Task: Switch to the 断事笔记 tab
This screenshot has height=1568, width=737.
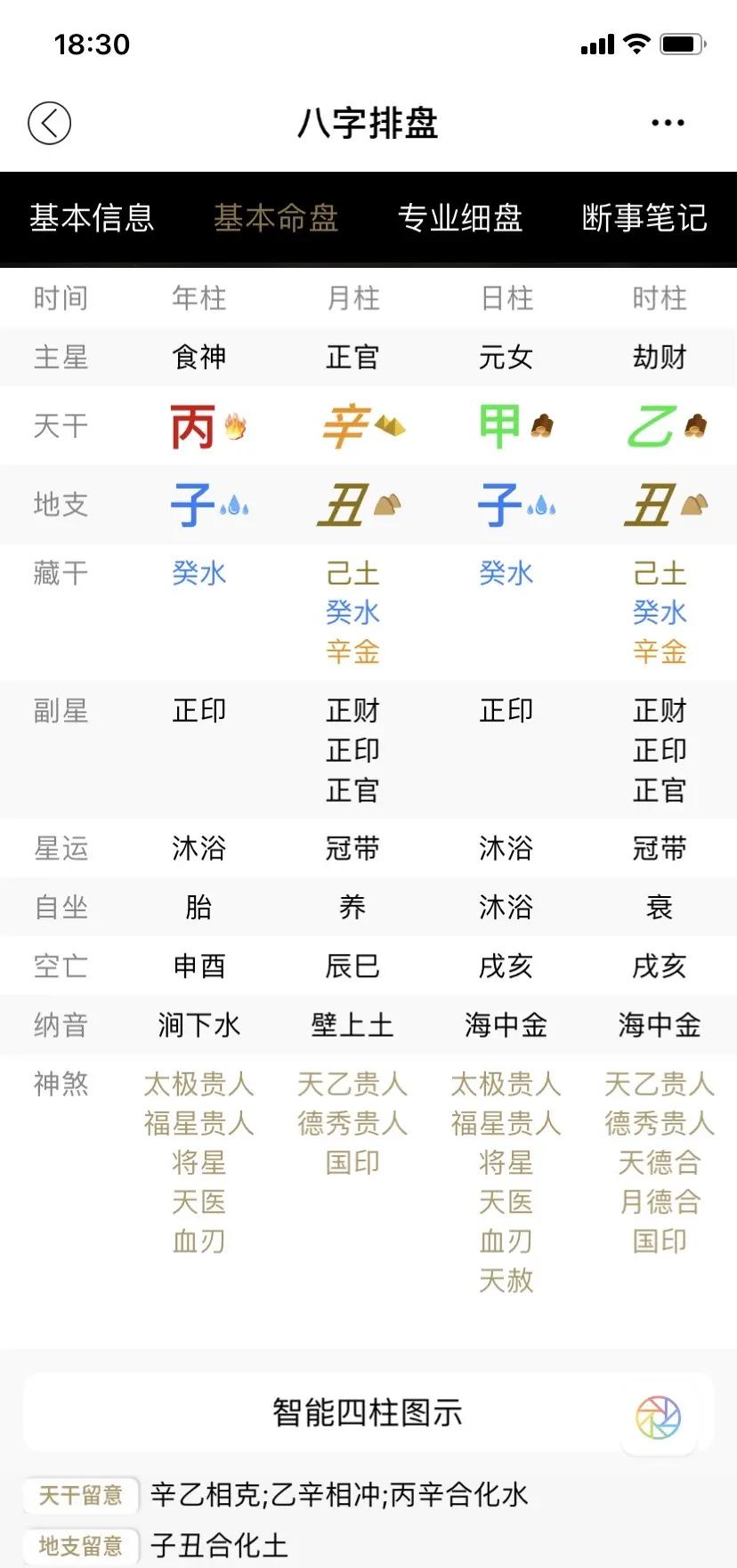Action: click(x=644, y=218)
